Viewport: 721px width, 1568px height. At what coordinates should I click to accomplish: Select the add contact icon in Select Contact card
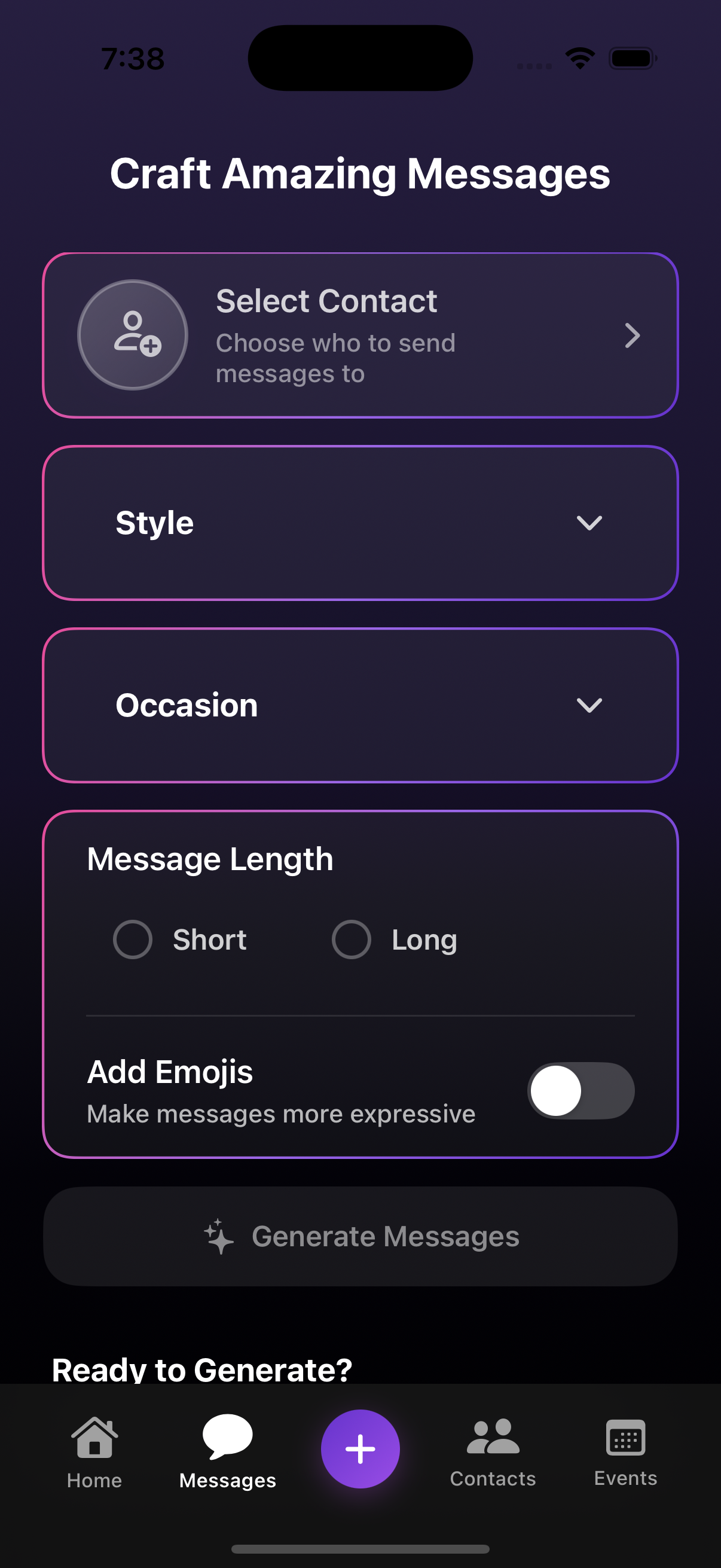133,334
